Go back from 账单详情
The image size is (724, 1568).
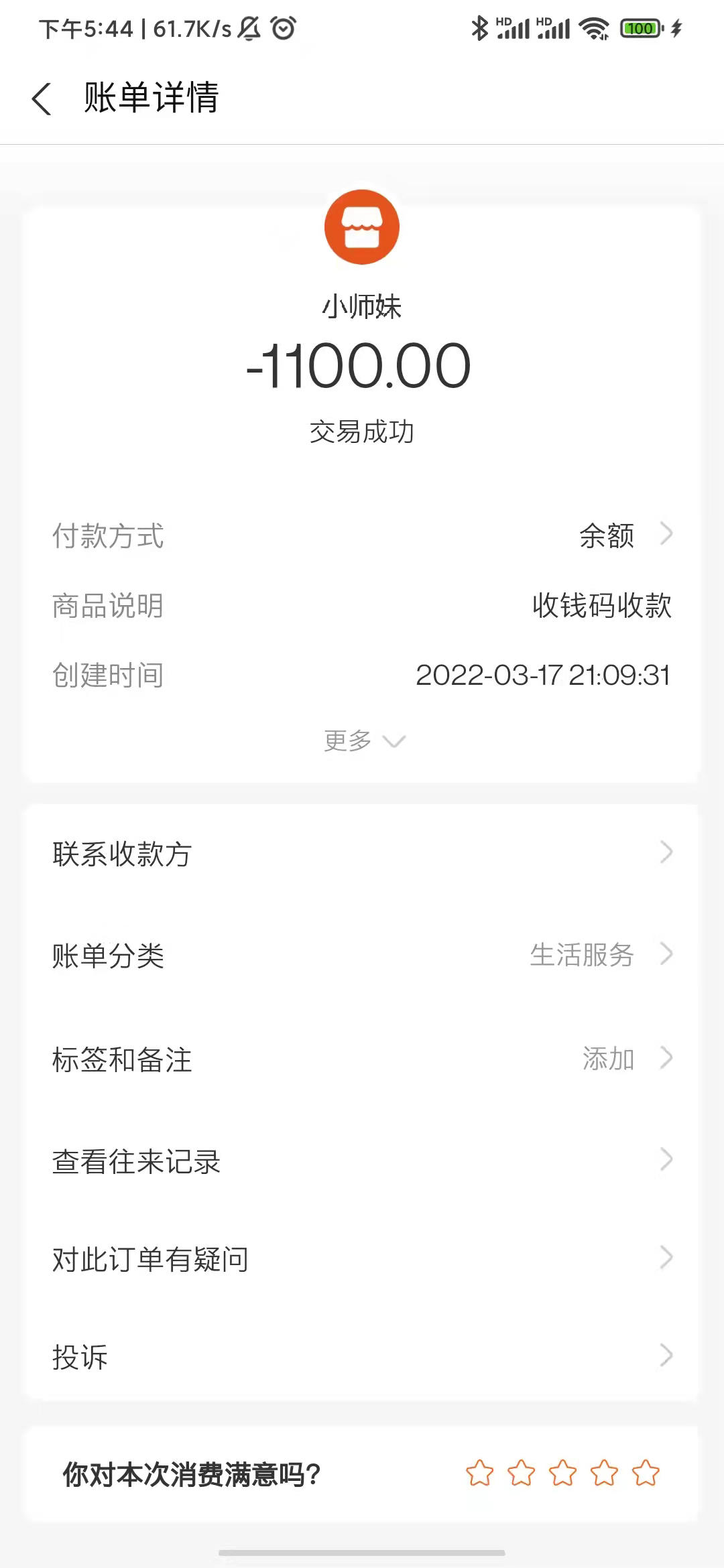(x=42, y=99)
